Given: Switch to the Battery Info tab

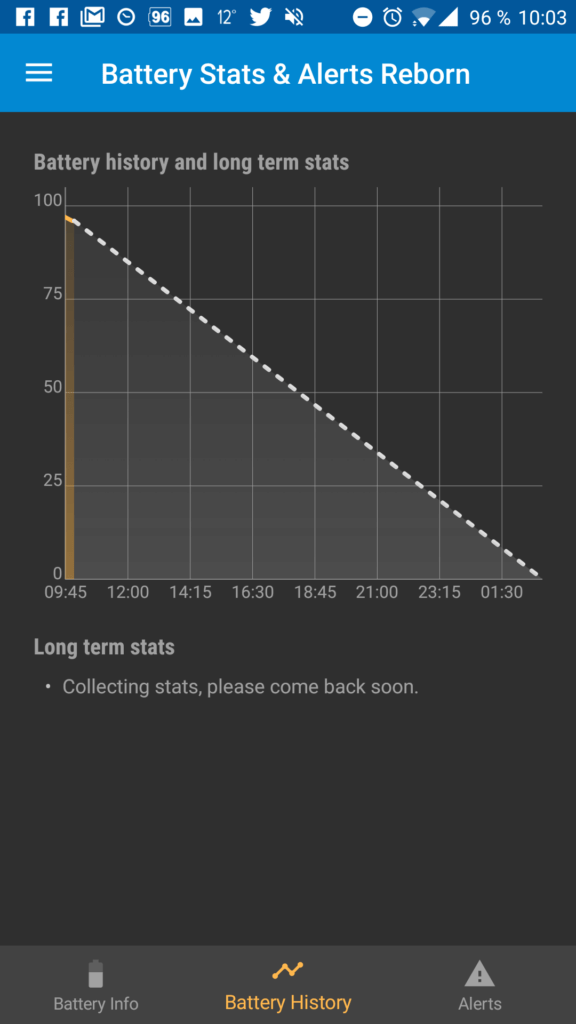Looking at the screenshot, I should click(96, 985).
